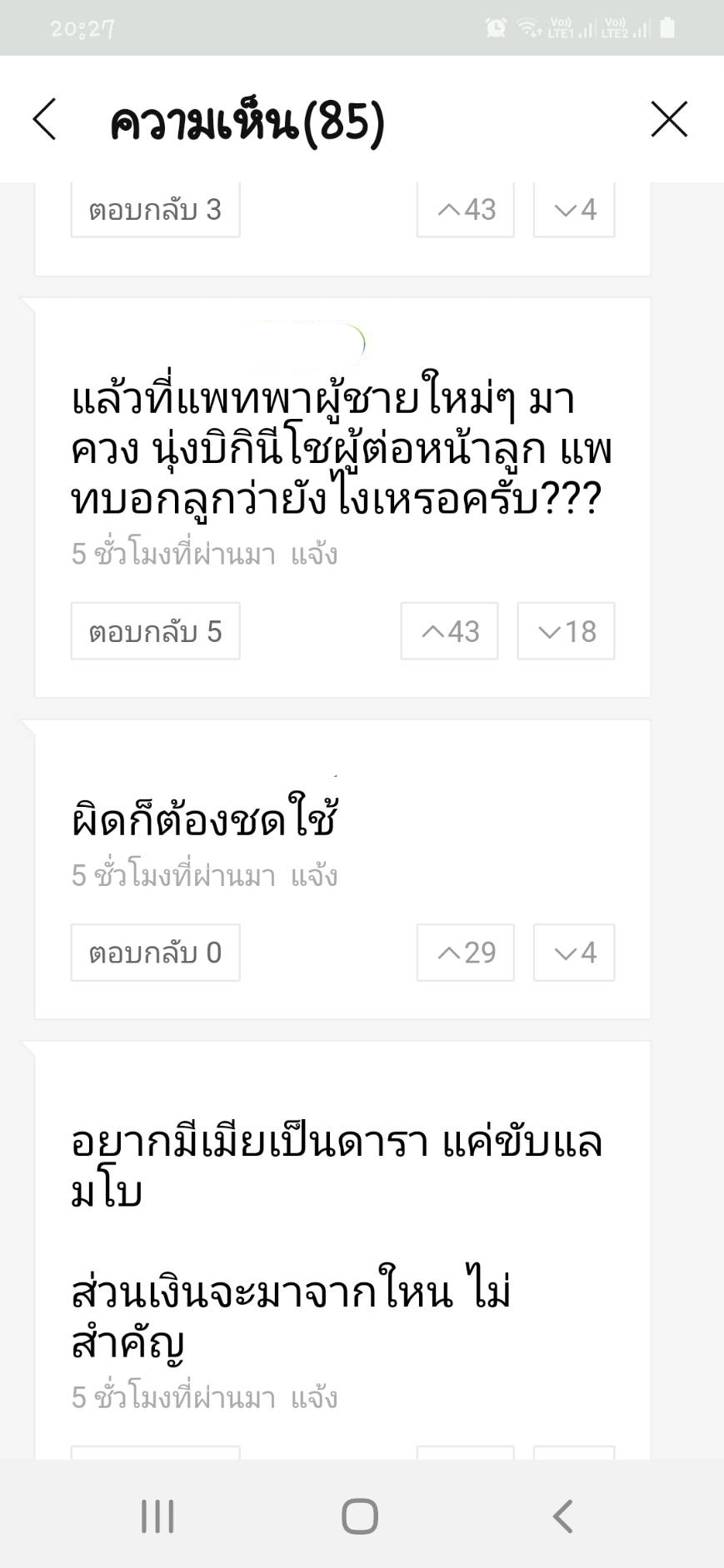The image size is (724, 1568).
Task: Go to the home screen
Action: (360, 1516)
